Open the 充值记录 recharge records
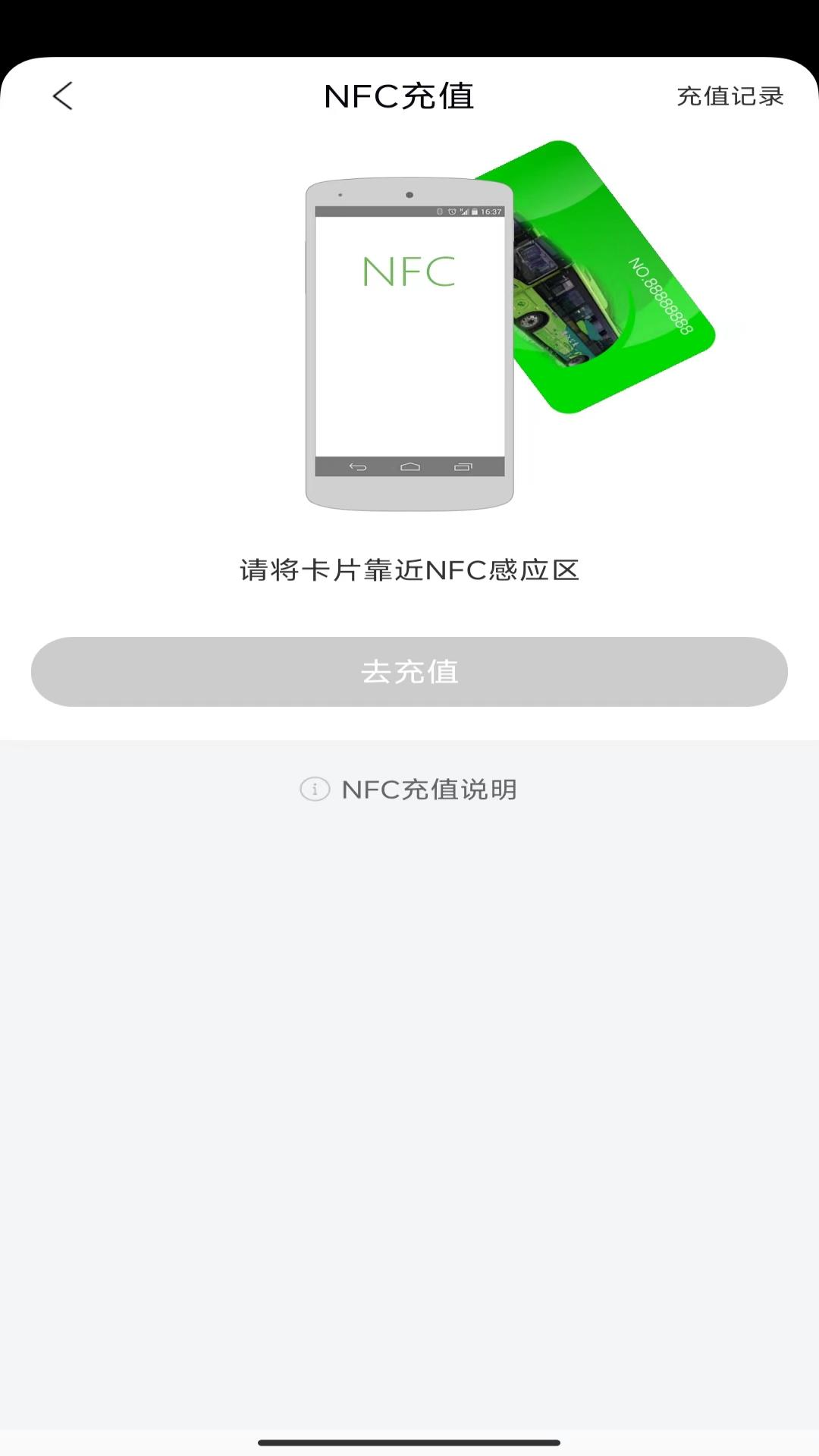Viewport: 819px width, 1456px height. (730, 96)
